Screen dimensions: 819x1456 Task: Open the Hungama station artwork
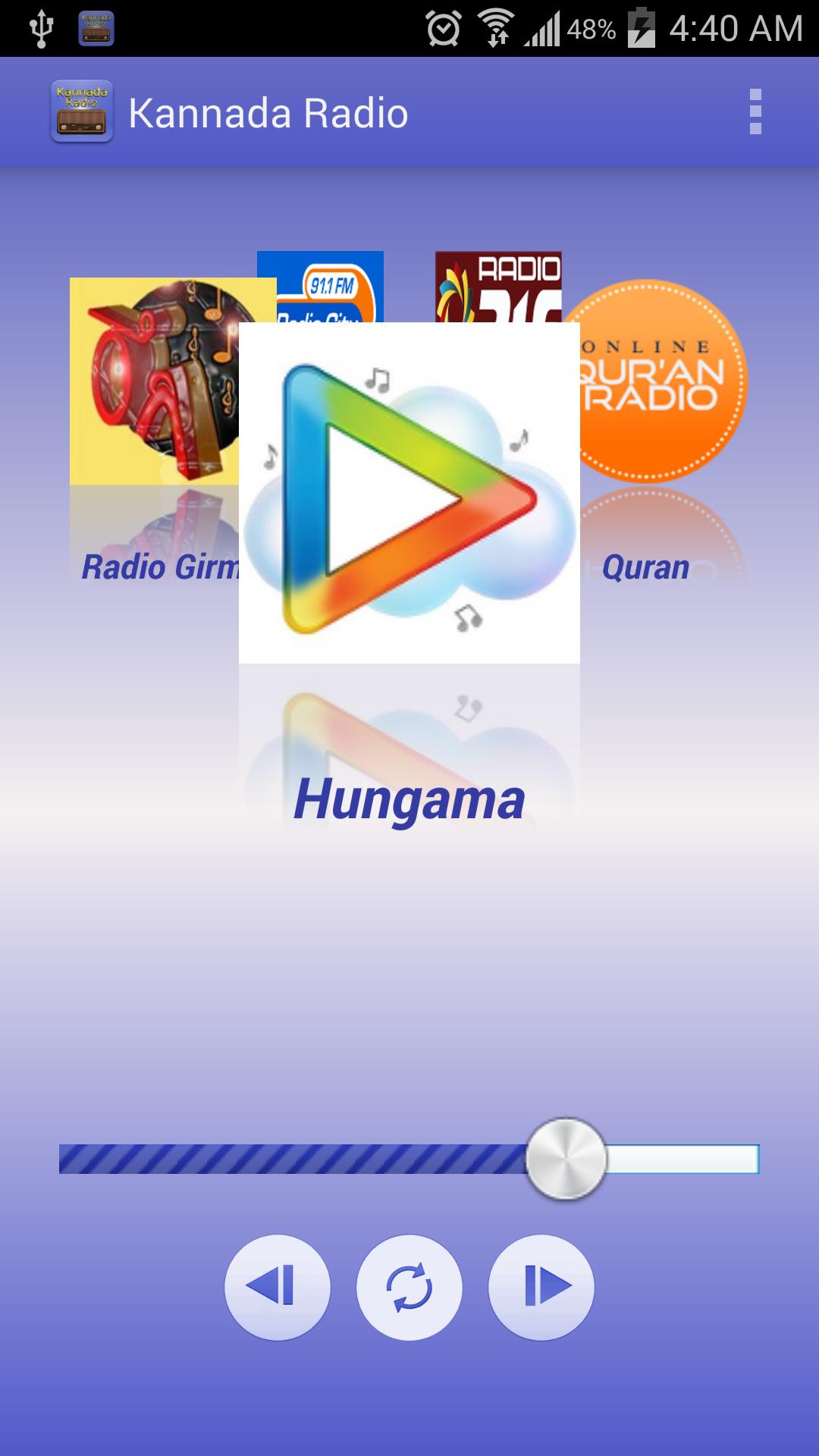409,493
